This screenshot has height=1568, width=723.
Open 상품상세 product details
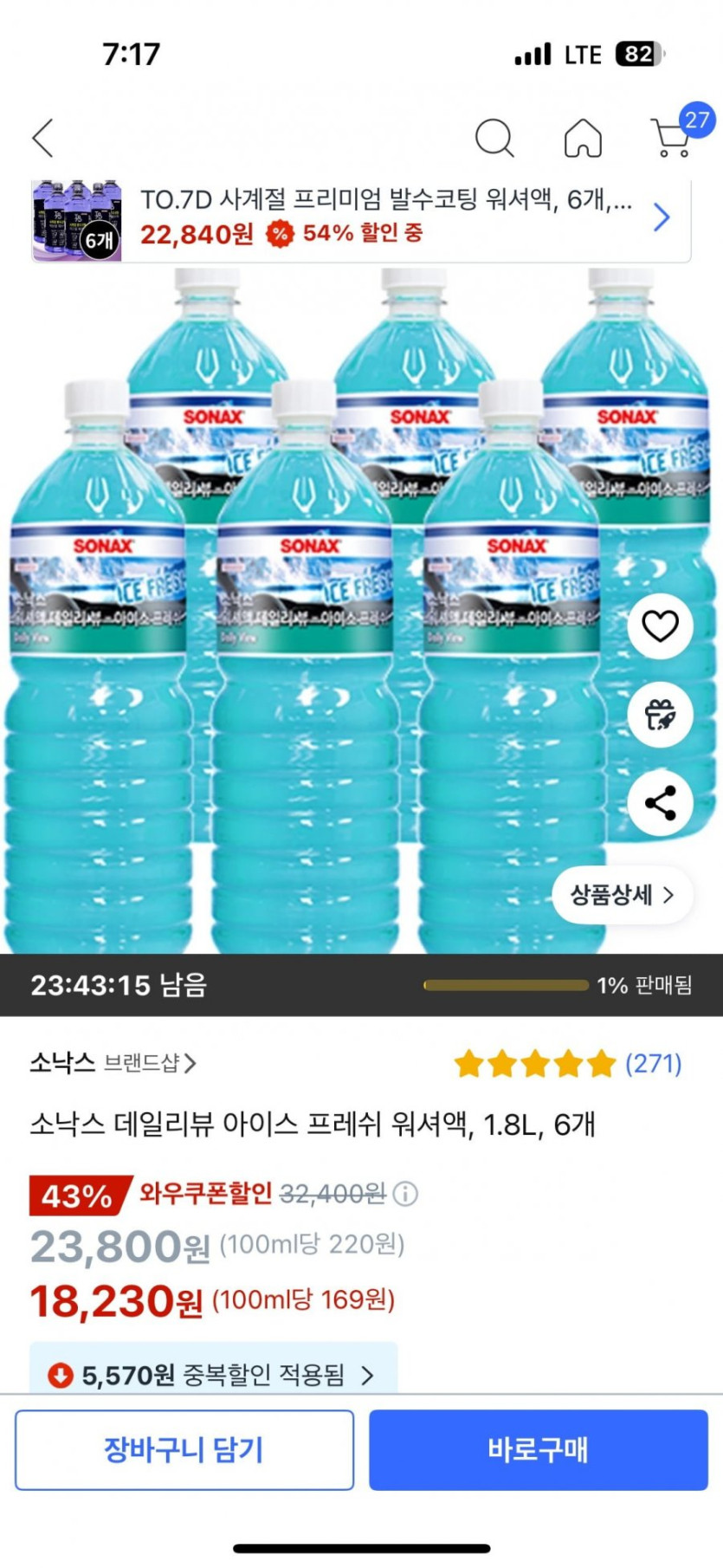tap(622, 895)
